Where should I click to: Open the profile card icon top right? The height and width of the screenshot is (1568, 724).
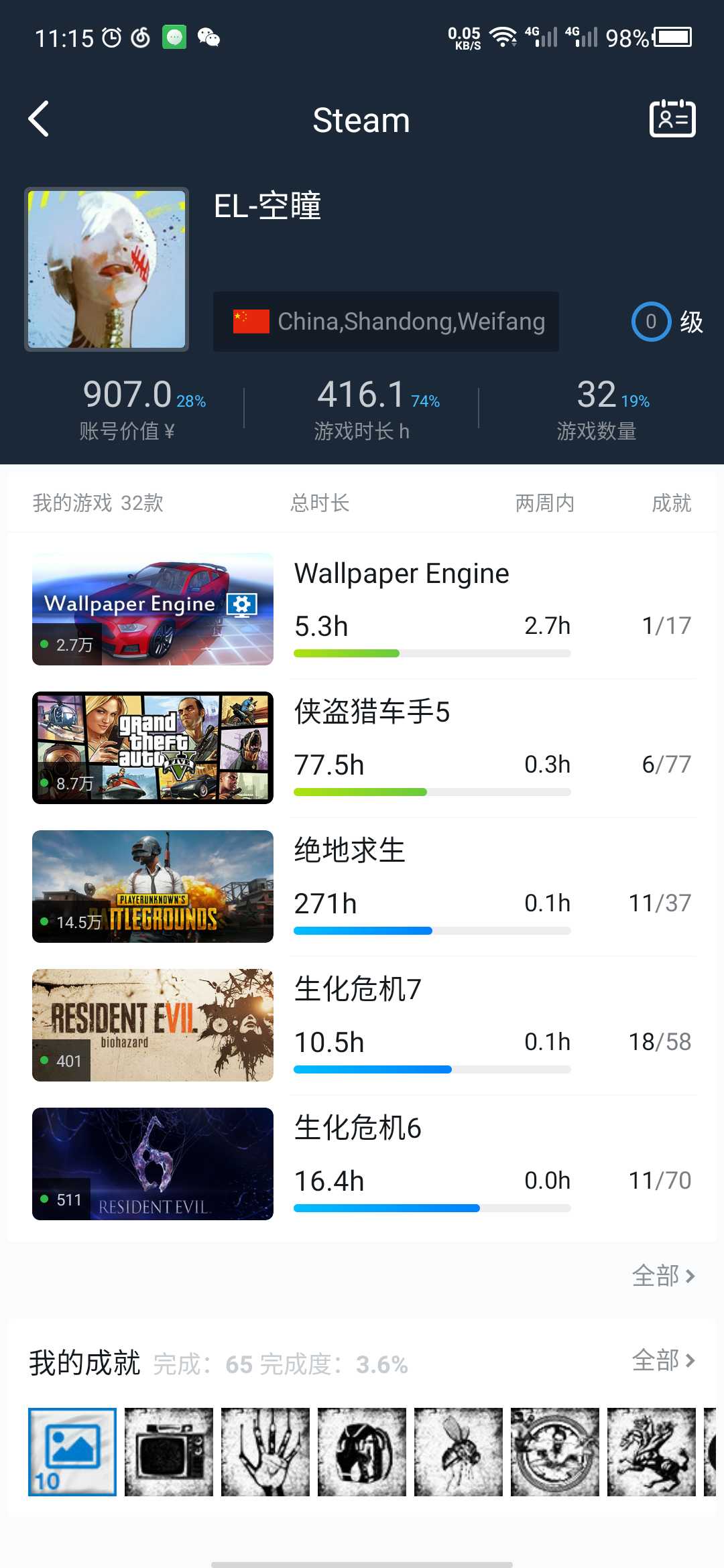(x=671, y=119)
